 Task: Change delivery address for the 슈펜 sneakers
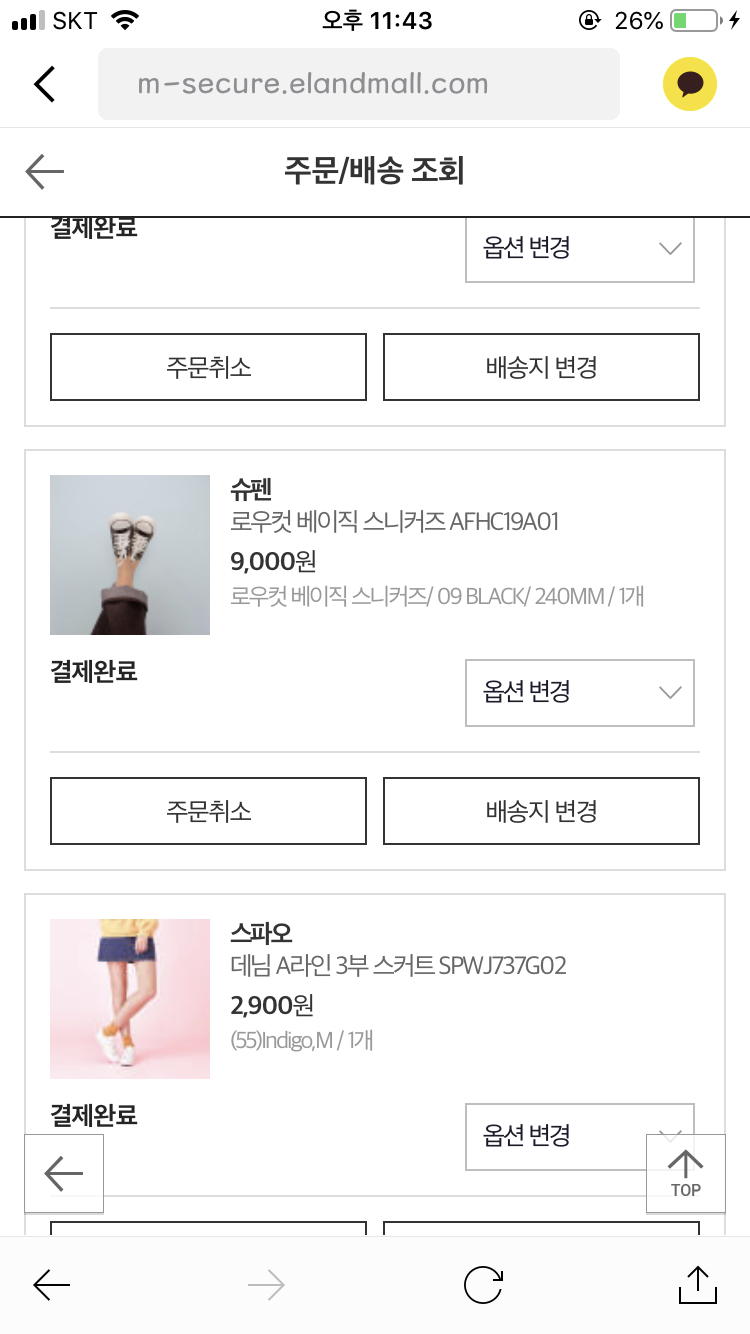click(x=541, y=811)
